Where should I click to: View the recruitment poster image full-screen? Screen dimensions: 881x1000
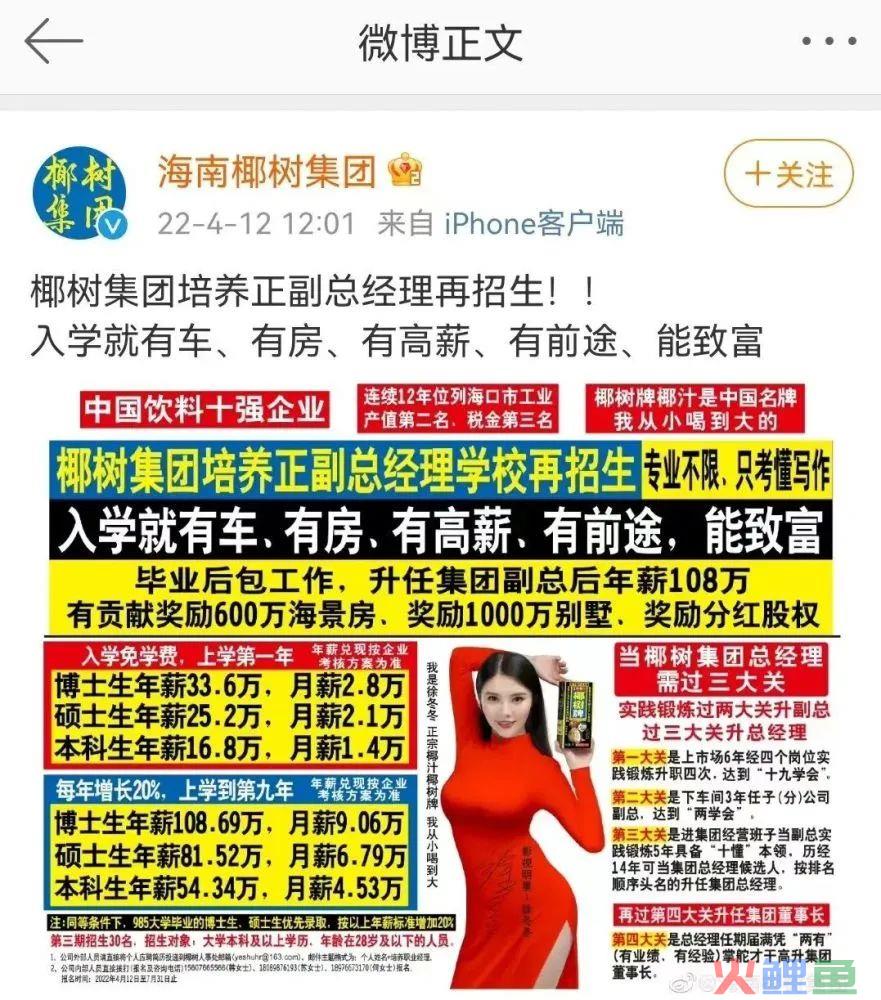(x=440, y=680)
